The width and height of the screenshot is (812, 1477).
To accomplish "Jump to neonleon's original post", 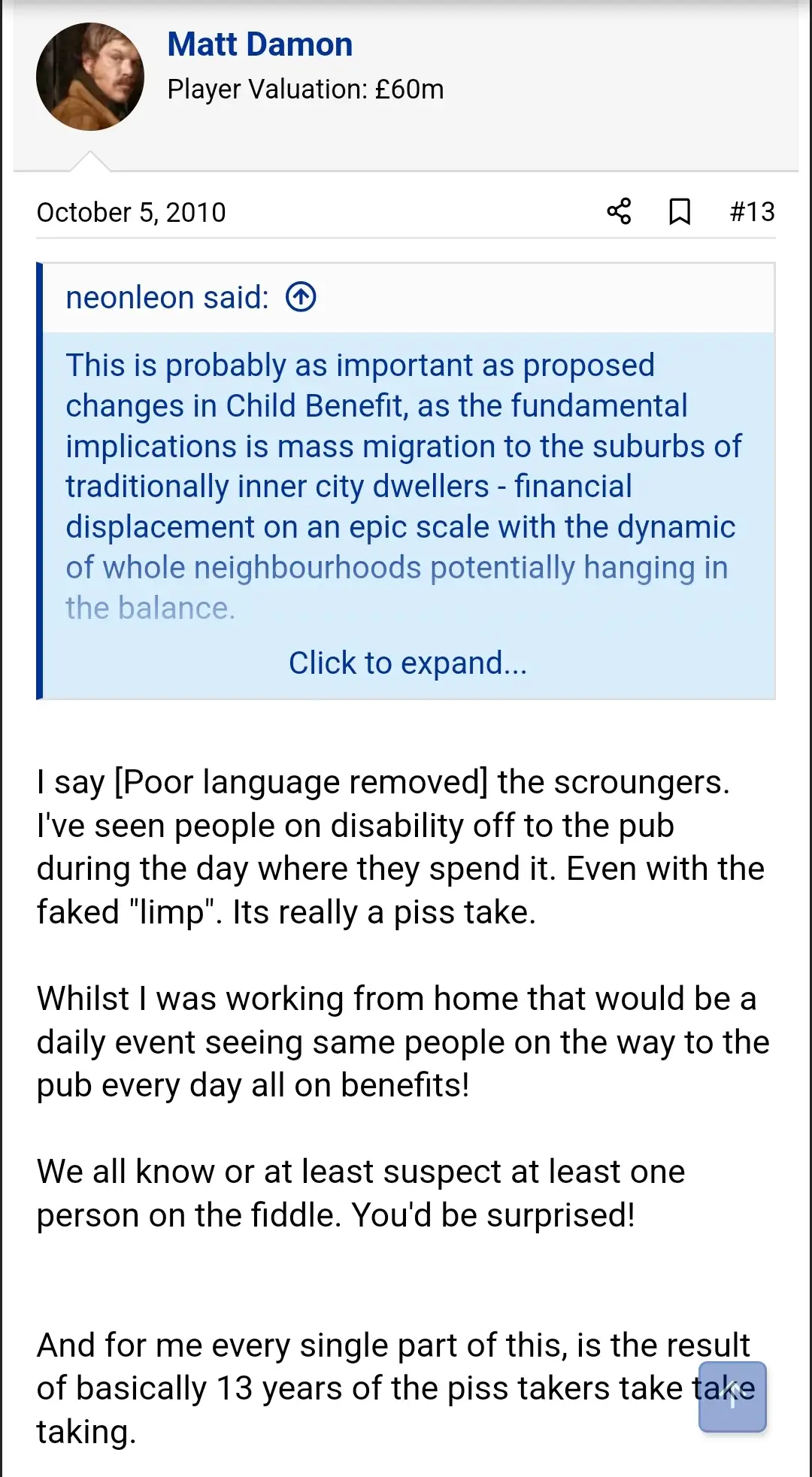I will click(301, 297).
